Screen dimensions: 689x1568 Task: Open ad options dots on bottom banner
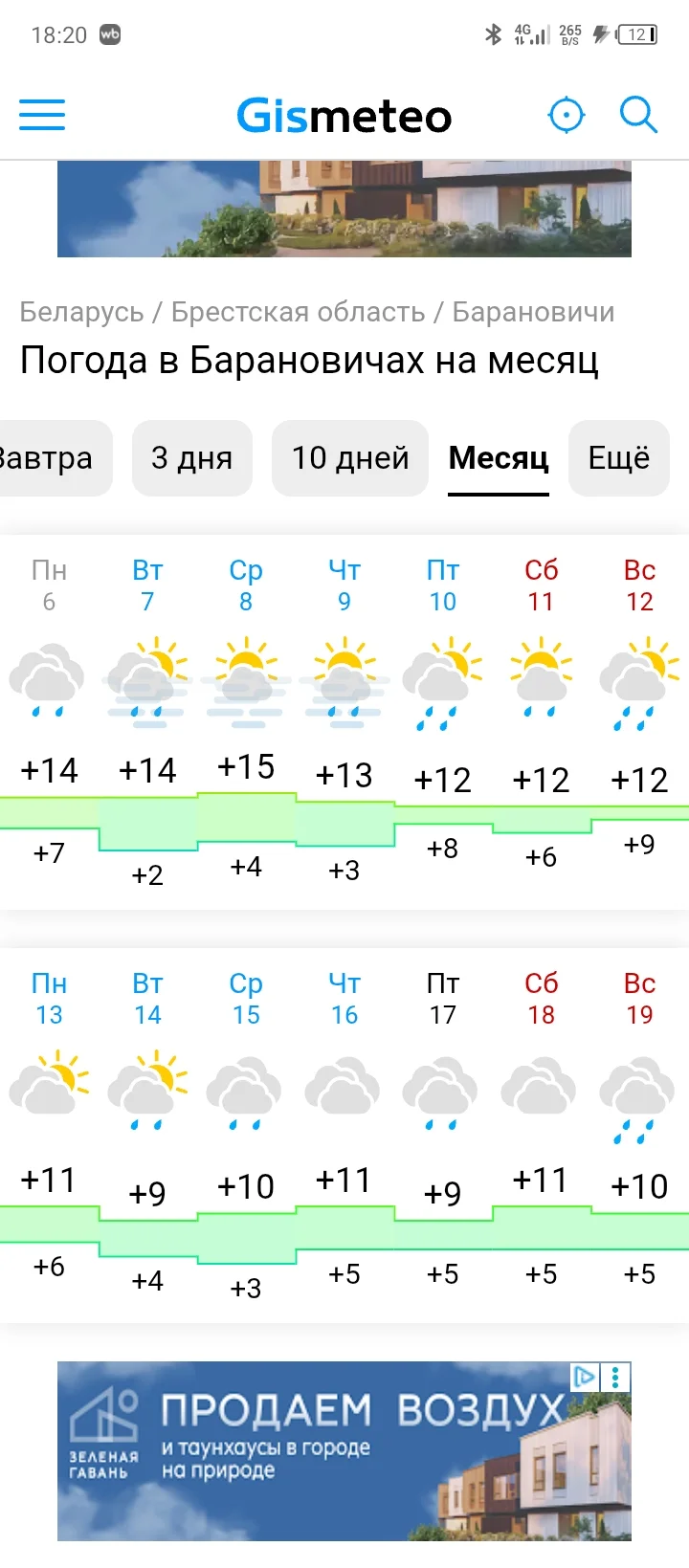[x=615, y=1378]
